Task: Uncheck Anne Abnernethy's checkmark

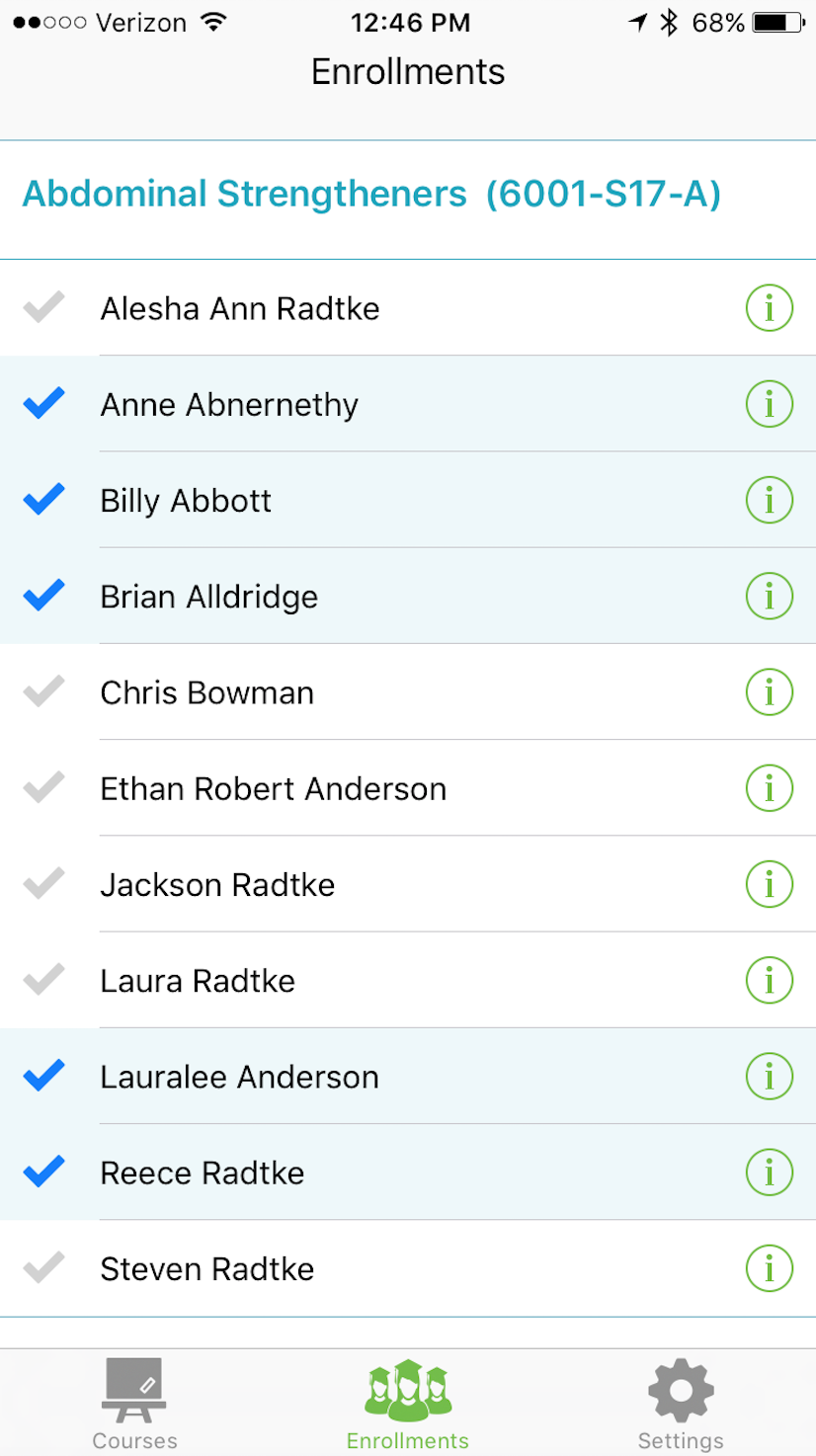Action: [x=43, y=403]
